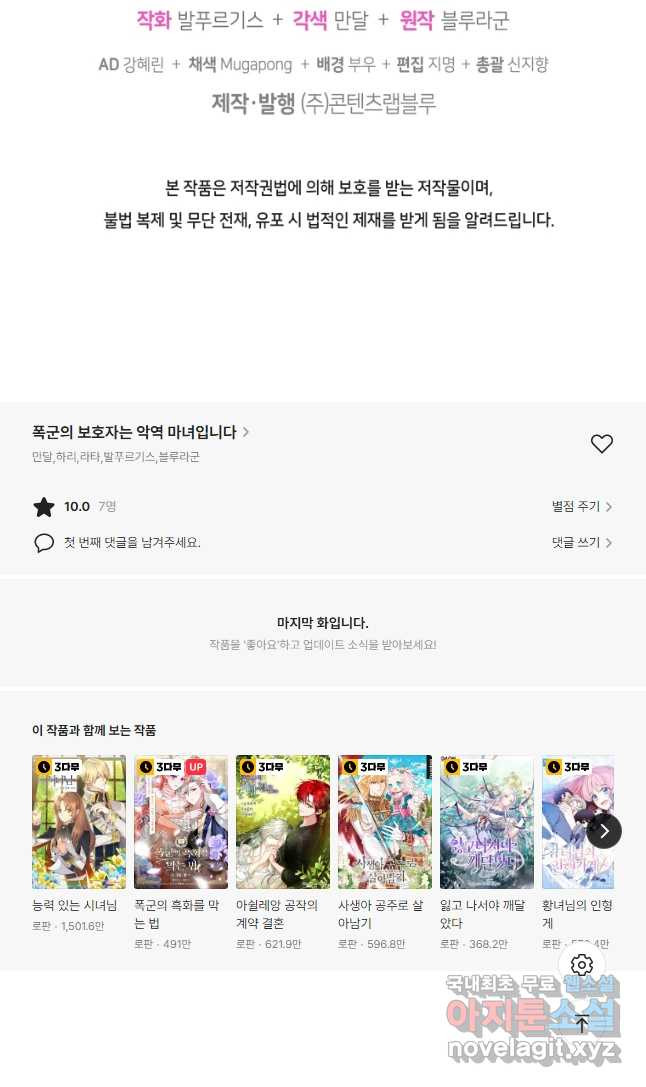646x1087 pixels.
Task: Open 능력 있는 시녀님 webtoon
Action: click(x=79, y=822)
